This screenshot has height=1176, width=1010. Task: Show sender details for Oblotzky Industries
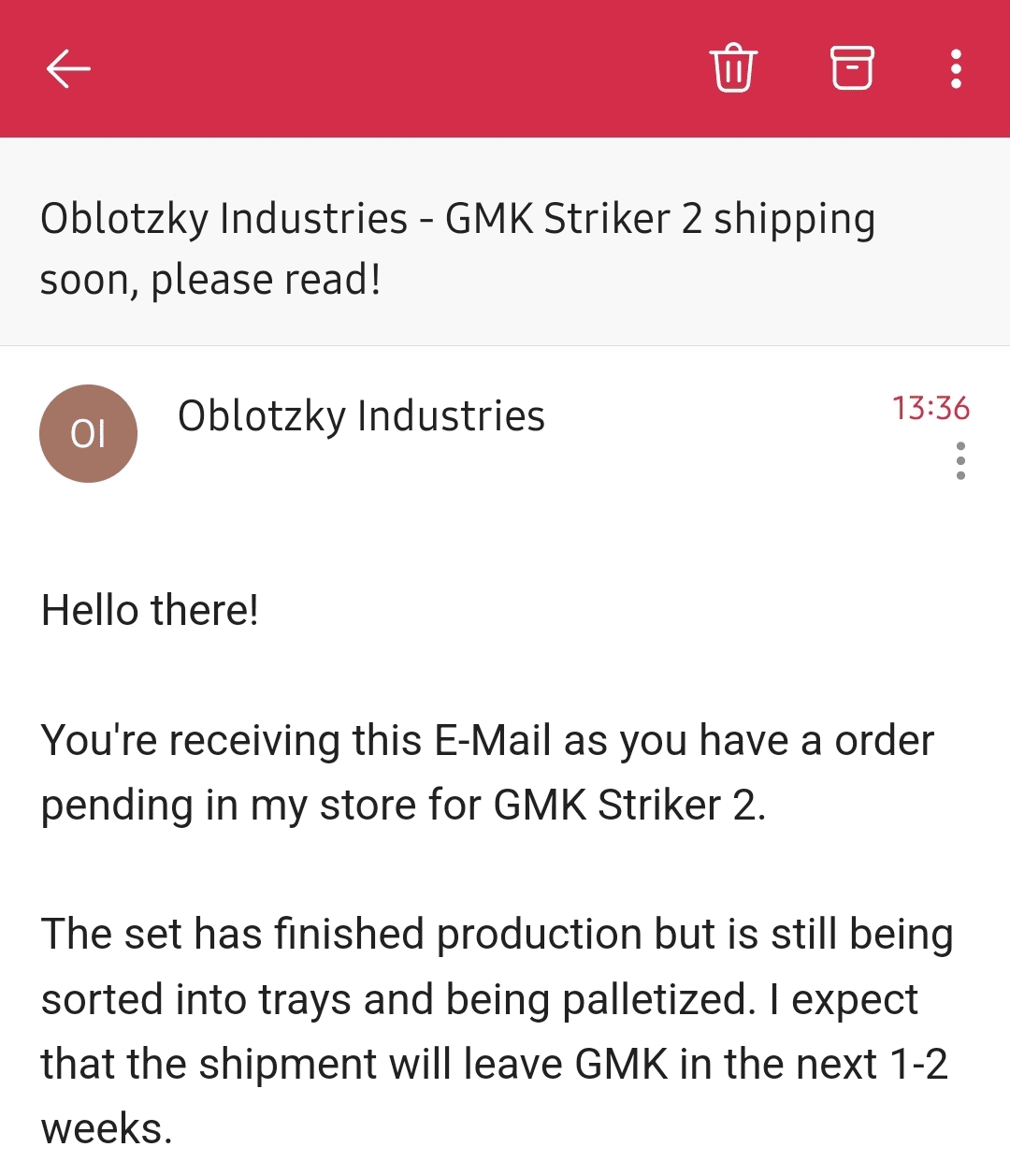pyautogui.click(x=361, y=416)
